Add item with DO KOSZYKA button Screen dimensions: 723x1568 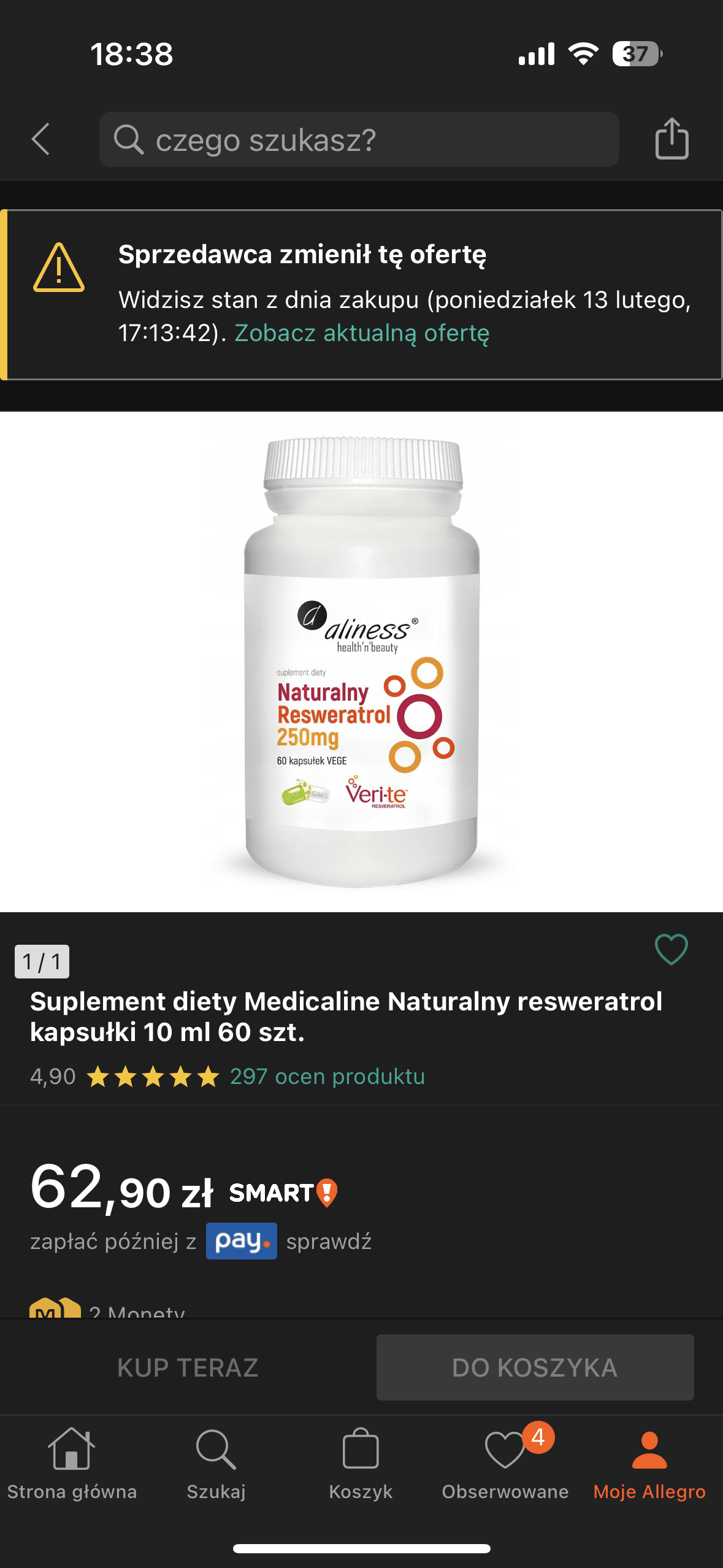[x=535, y=1367]
